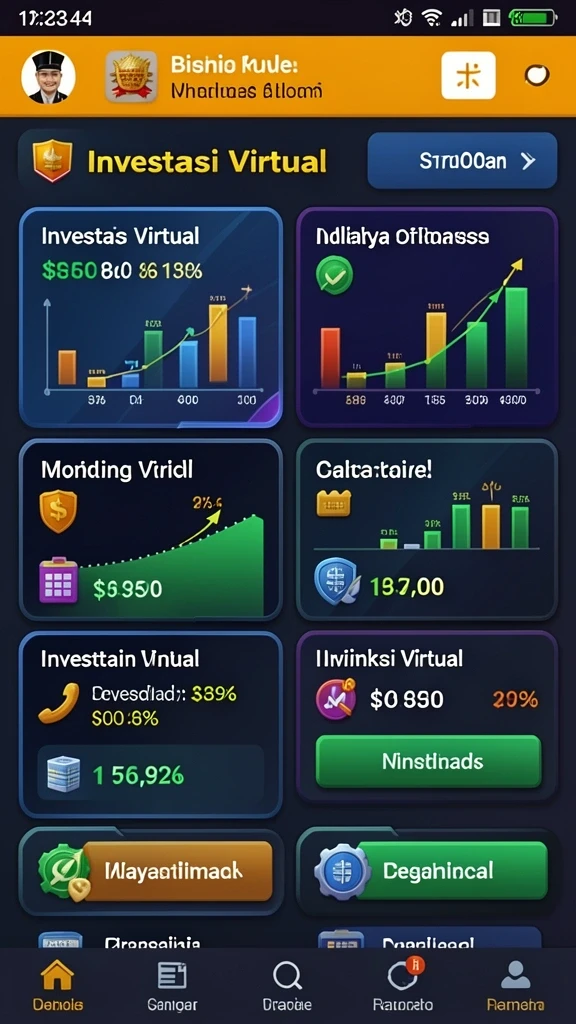Tap the orange Mayactiimack button
576x1024 pixels.
tap(176, 871)
